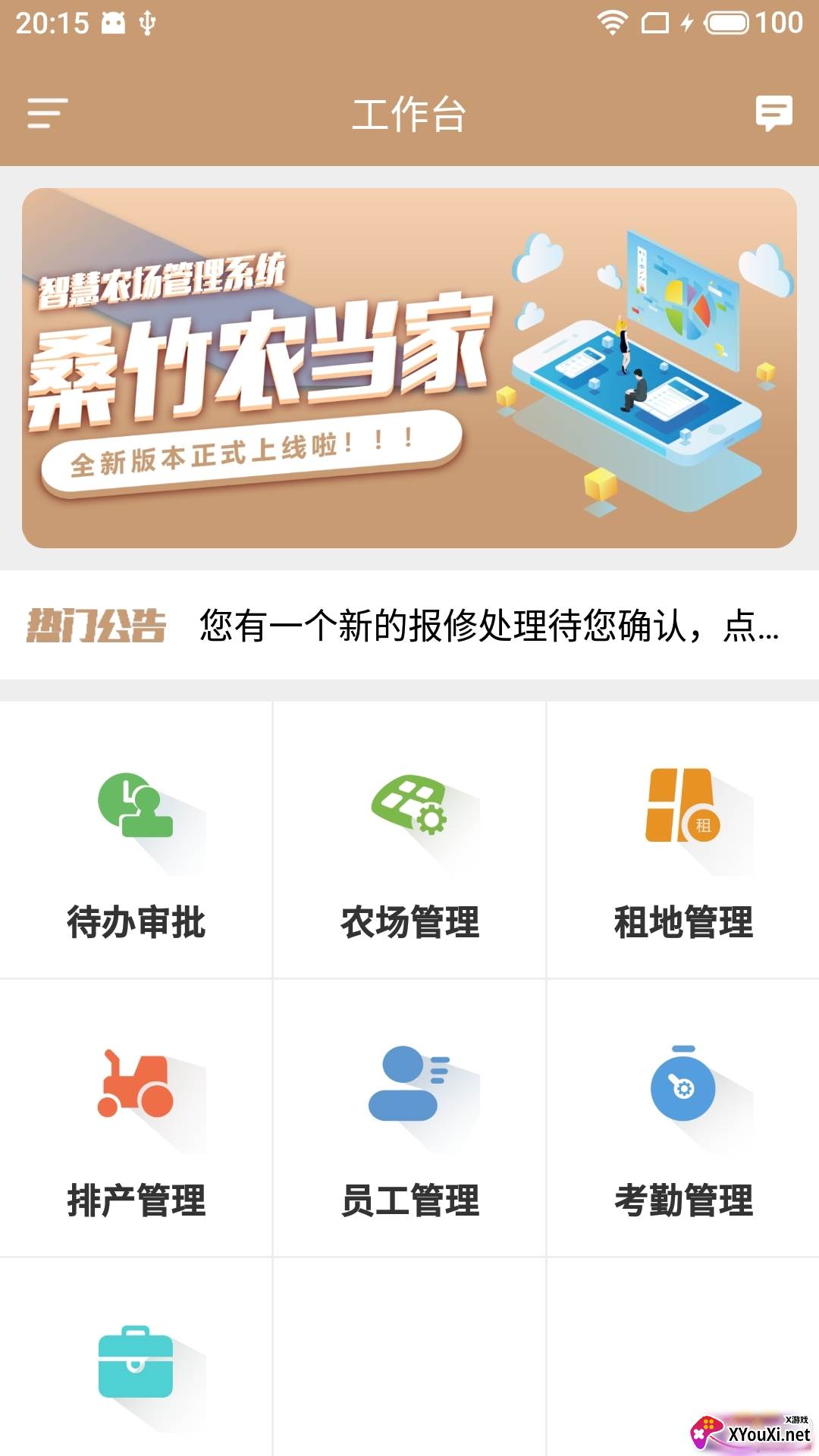Select 租地管理

tap(682, 842)
